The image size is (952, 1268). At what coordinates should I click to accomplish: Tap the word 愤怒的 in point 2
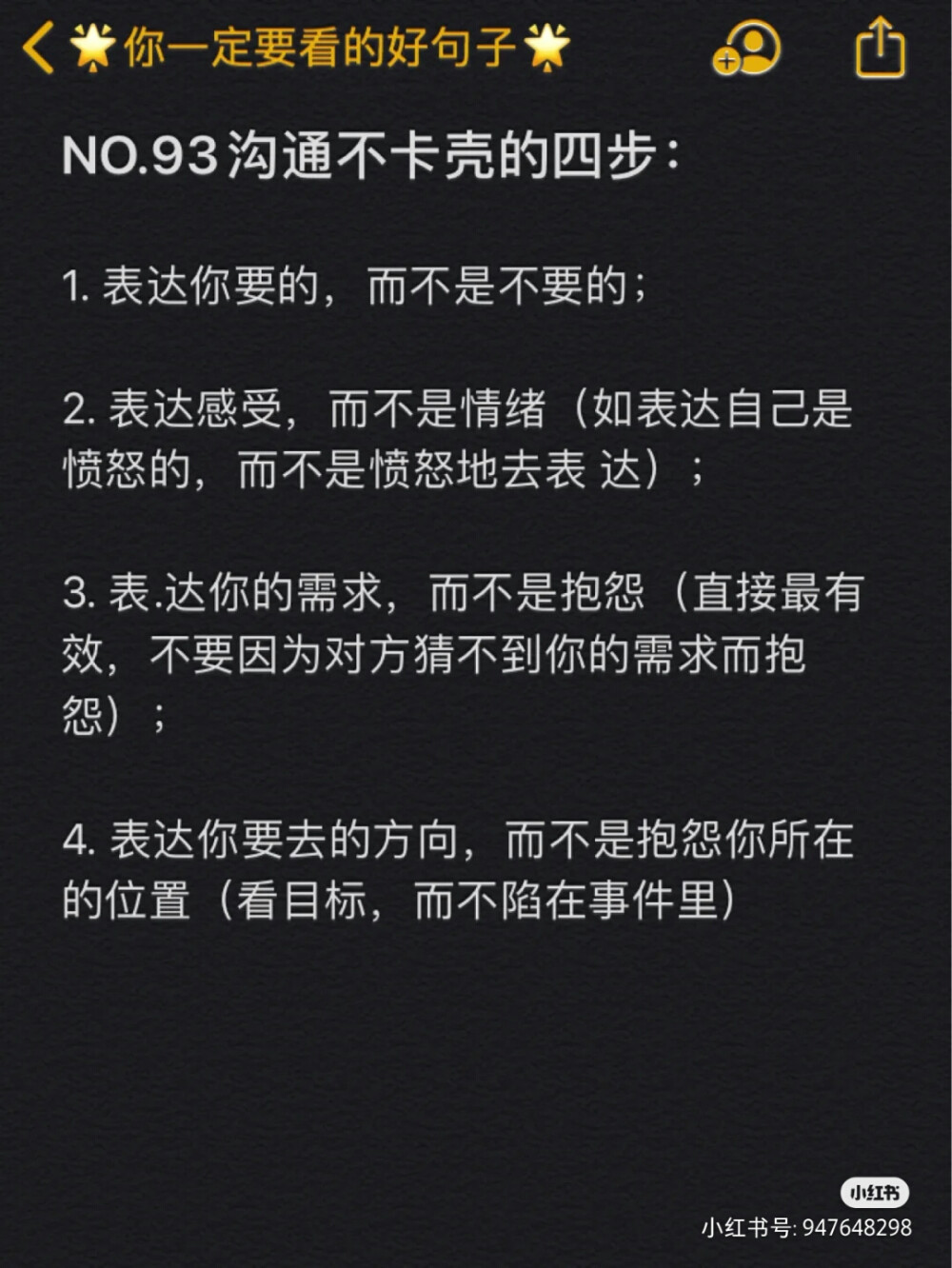(122, 467)
